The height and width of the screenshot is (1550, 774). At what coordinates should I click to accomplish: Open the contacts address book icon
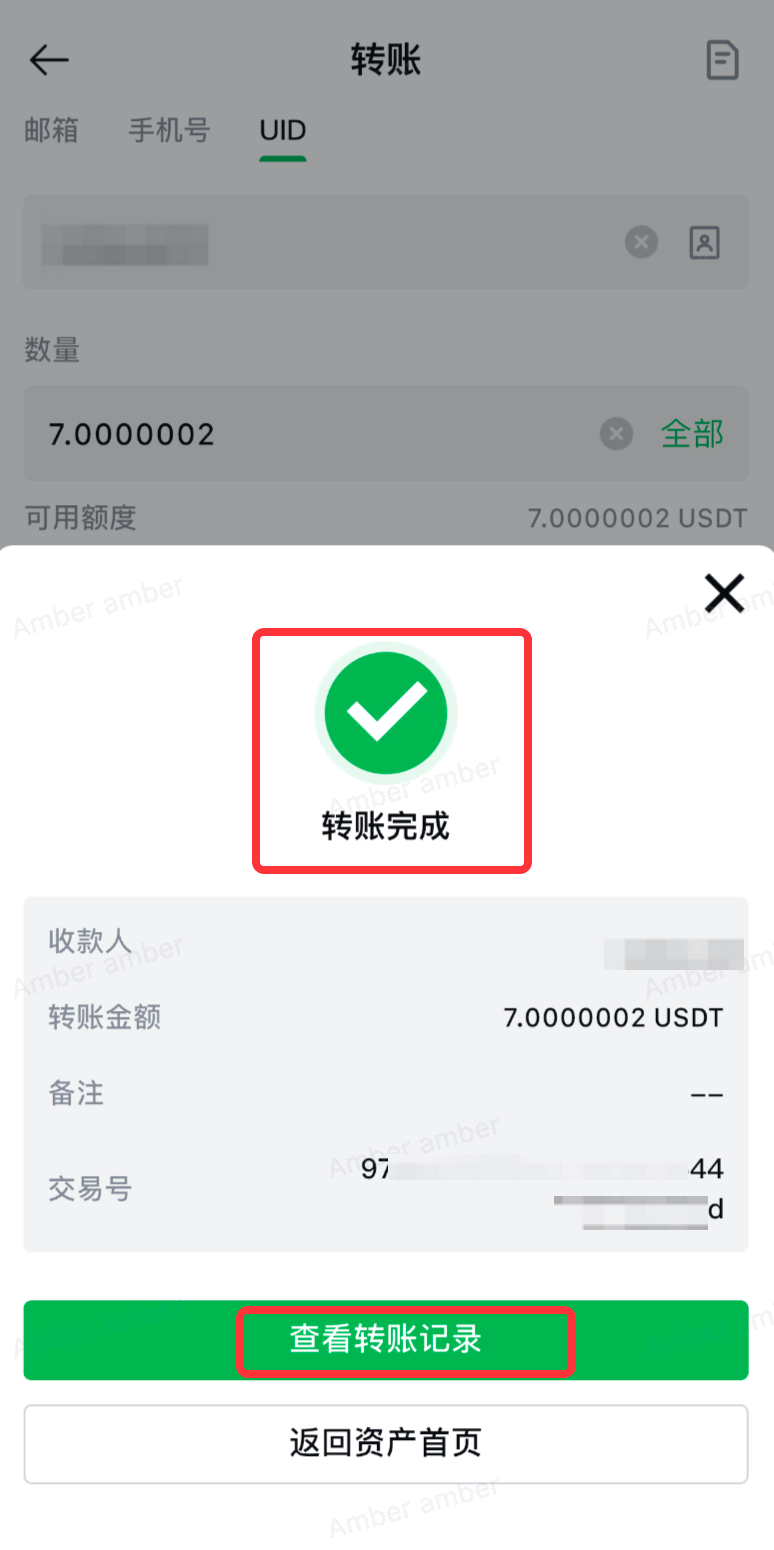click(x=705, y=242)
